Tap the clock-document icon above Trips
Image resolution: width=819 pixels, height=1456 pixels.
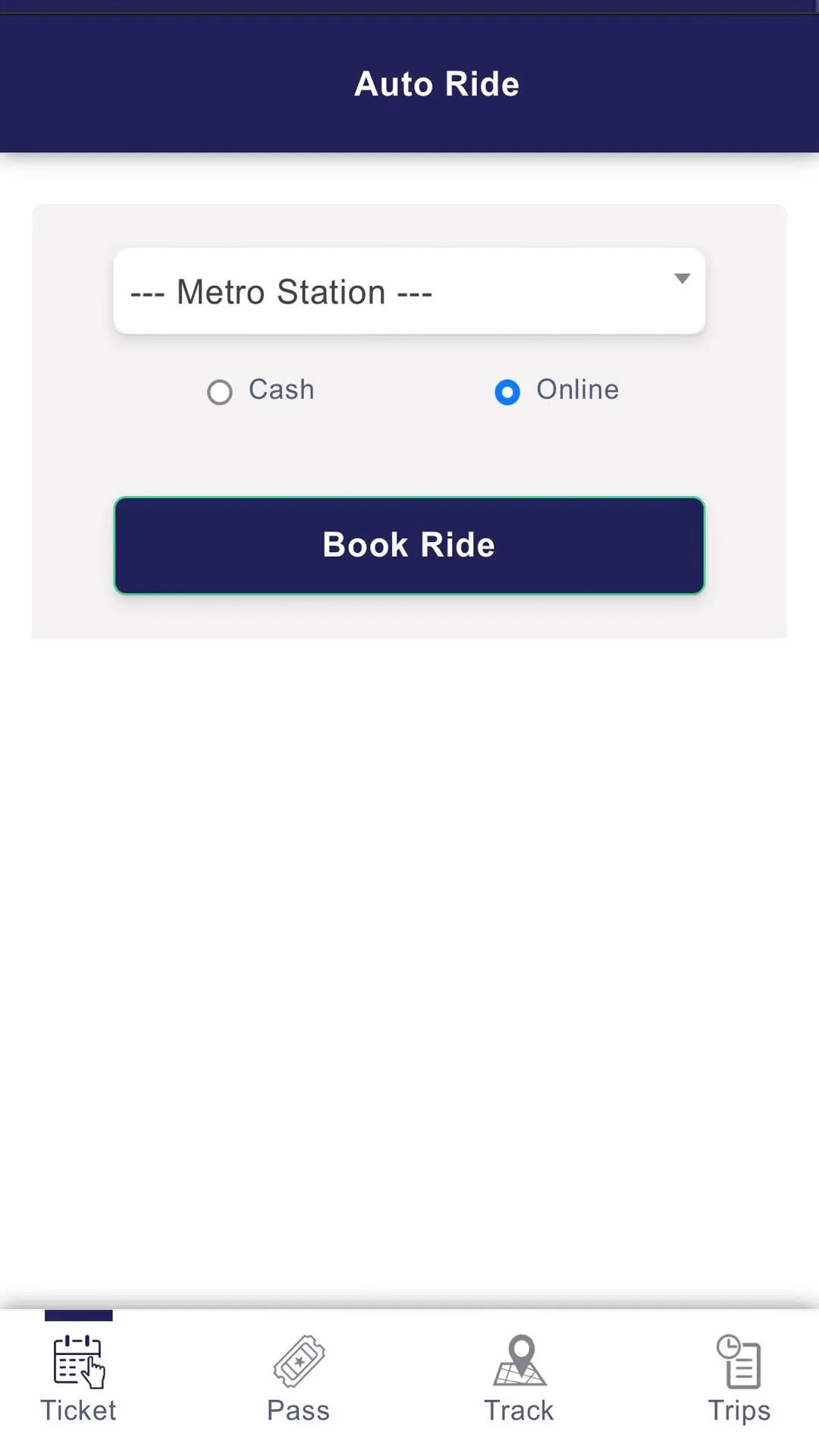pyautogui.click(x=738, y=1361)
